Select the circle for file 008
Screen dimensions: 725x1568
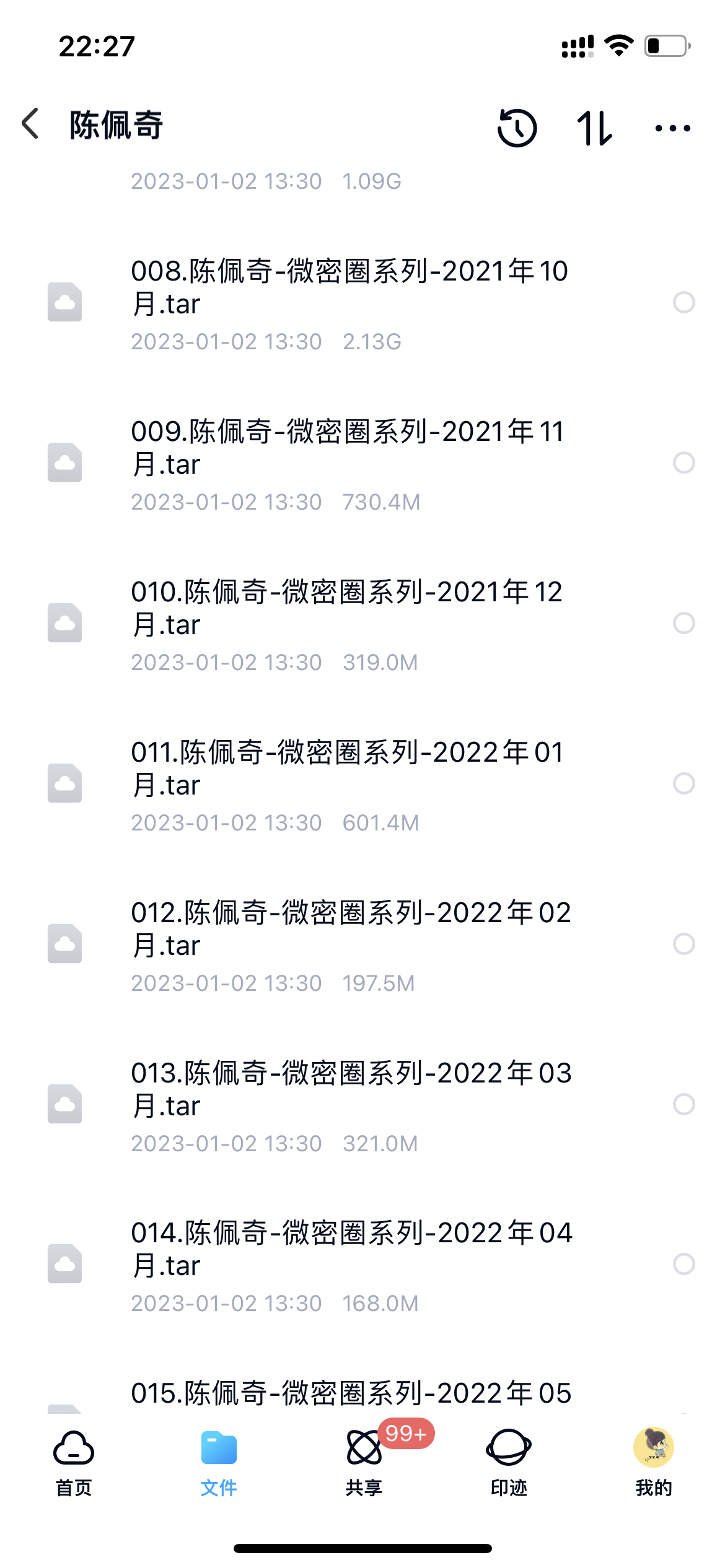point(683,302)
